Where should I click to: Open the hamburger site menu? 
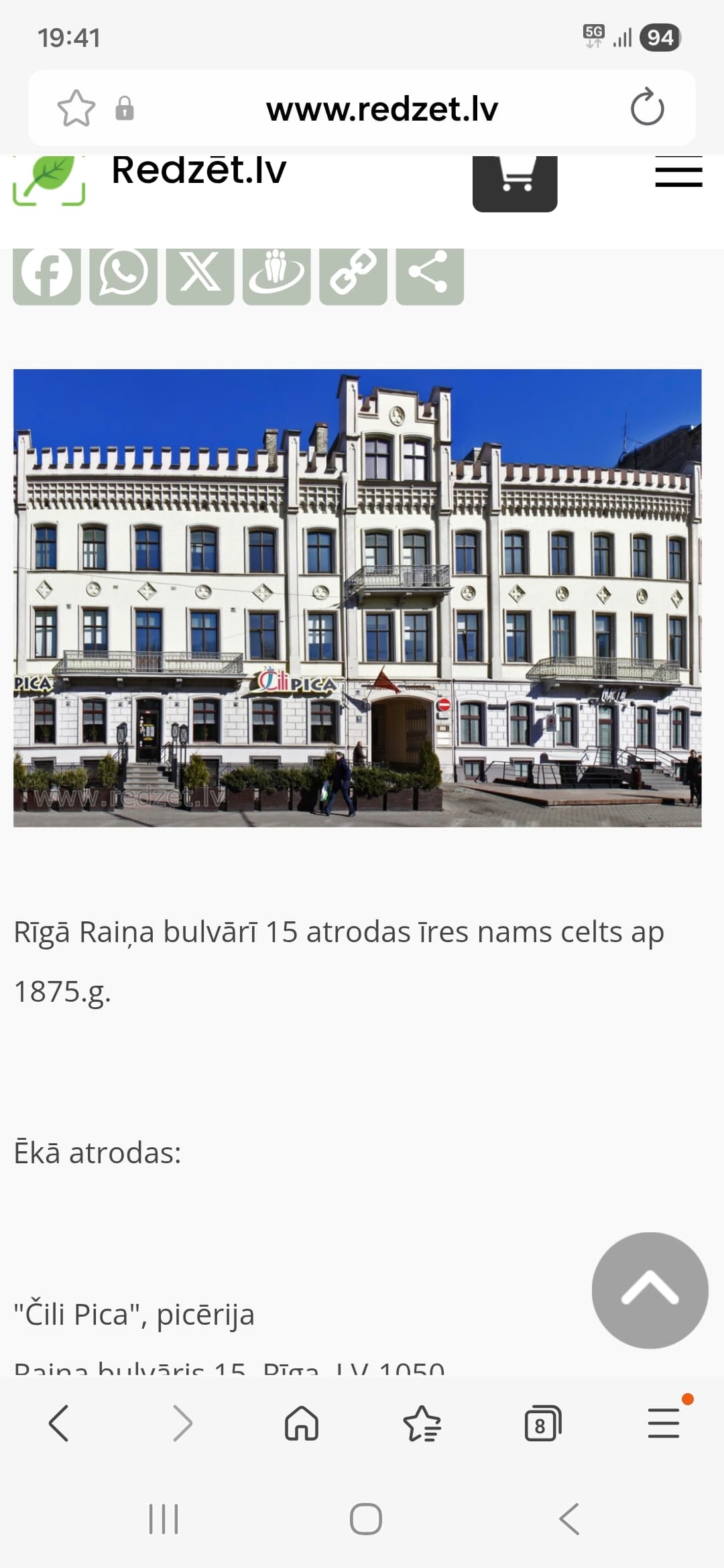678,173
